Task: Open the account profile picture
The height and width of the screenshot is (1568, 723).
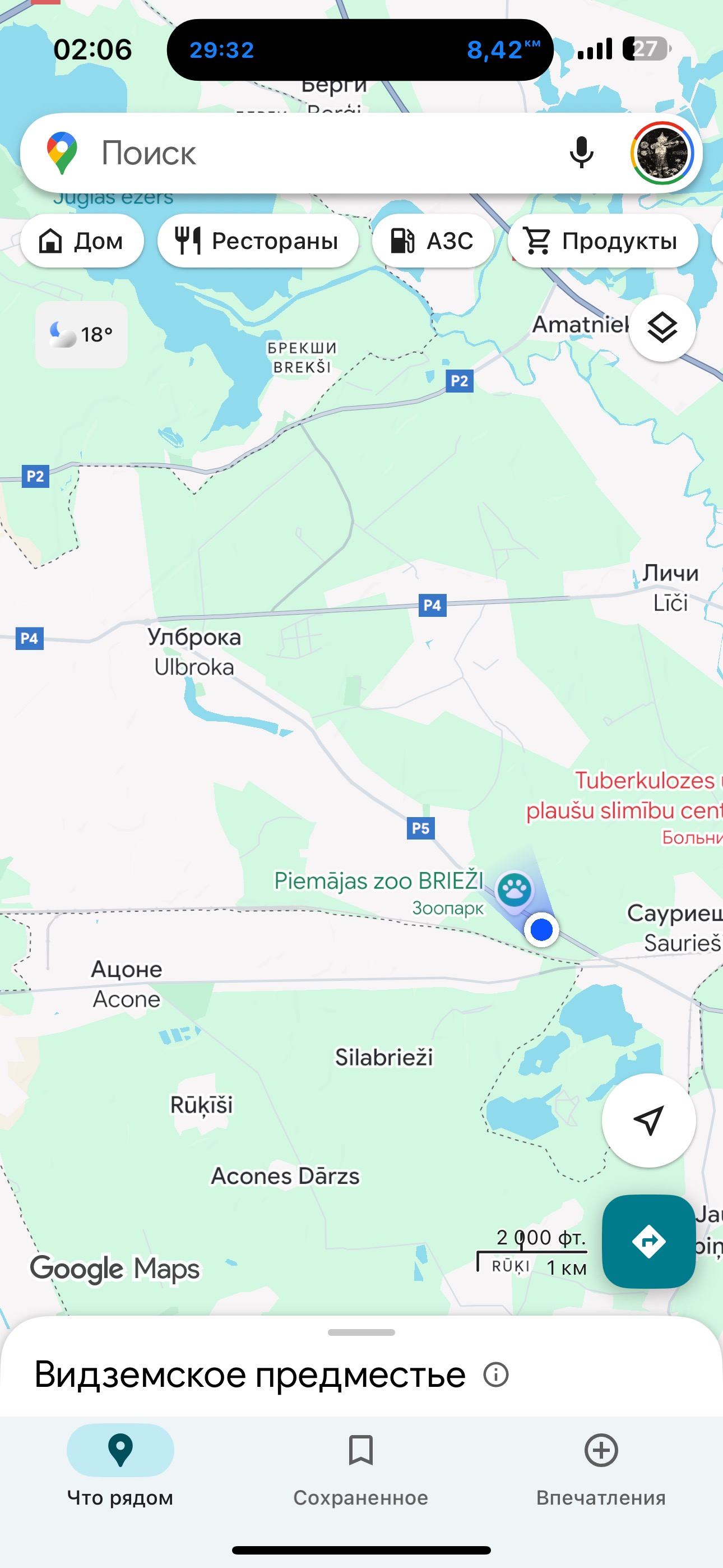Action: pos(662,153)
